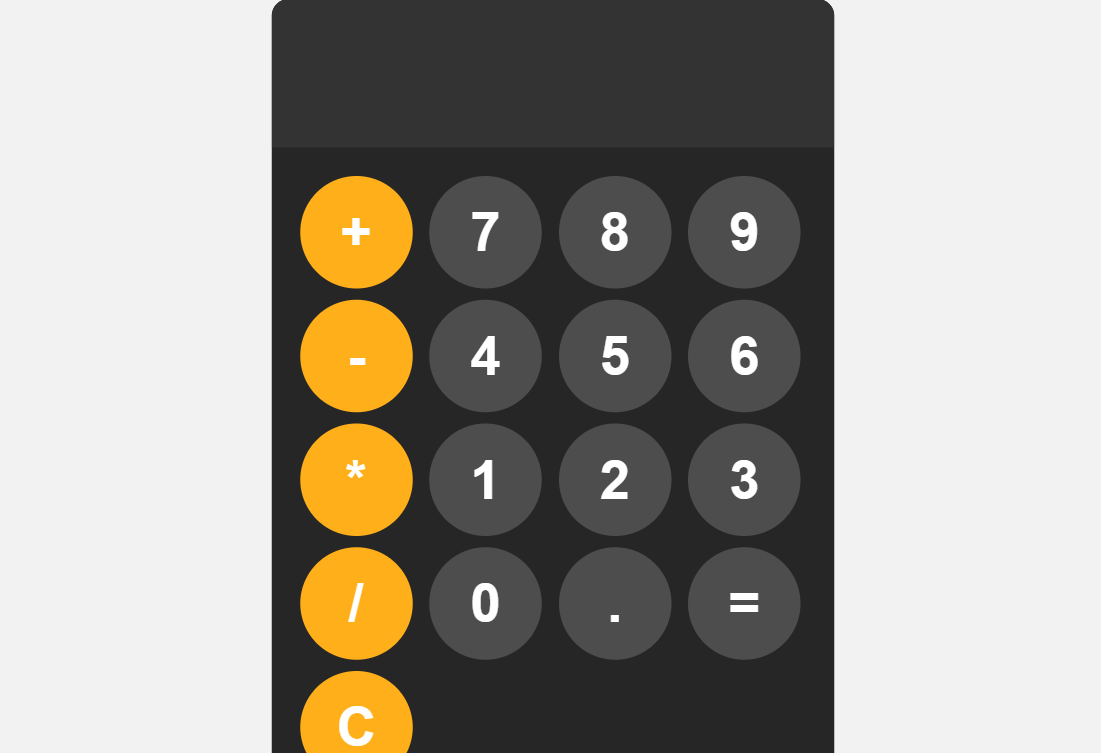
Task: Tap the zero key
Action: (485, 603)
